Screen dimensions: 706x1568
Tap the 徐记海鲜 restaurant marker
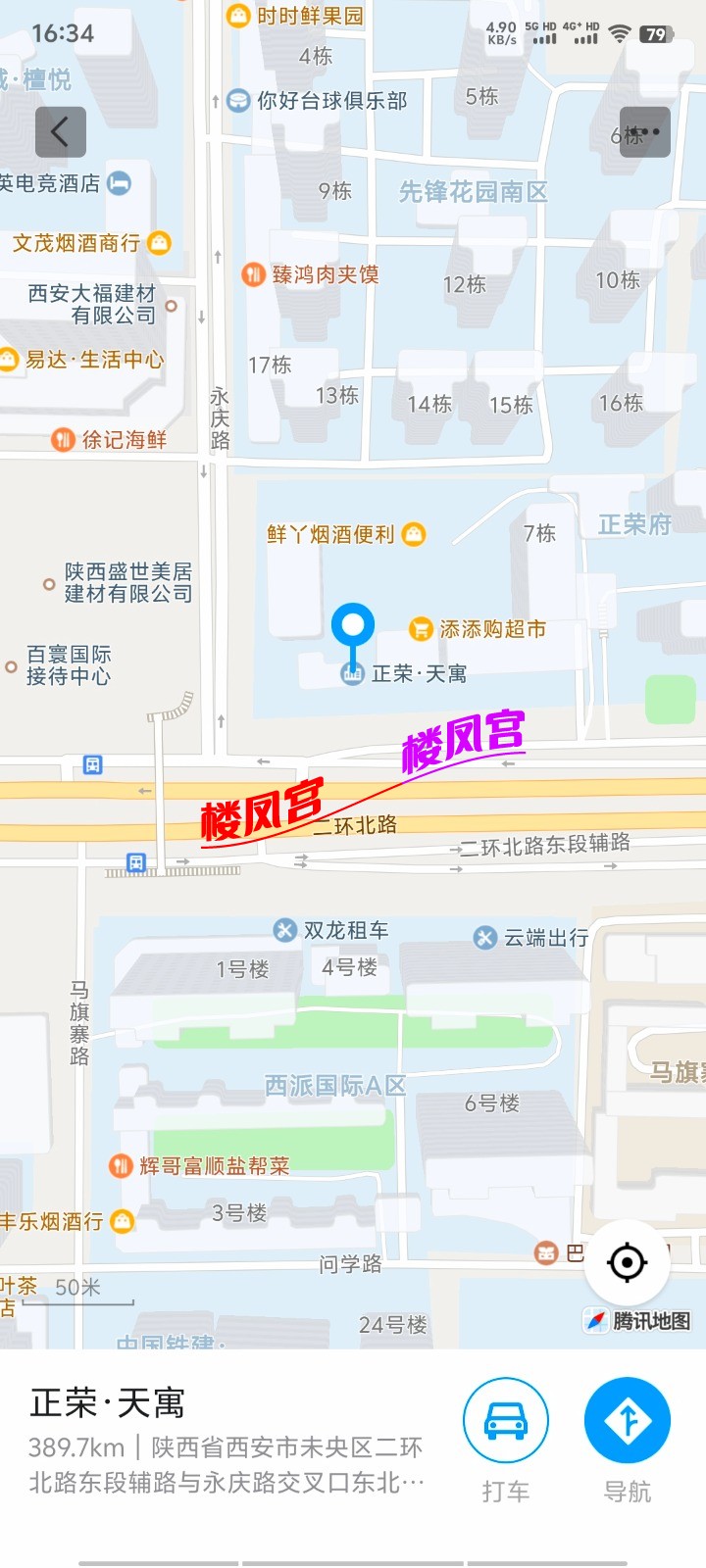point(63,439)
